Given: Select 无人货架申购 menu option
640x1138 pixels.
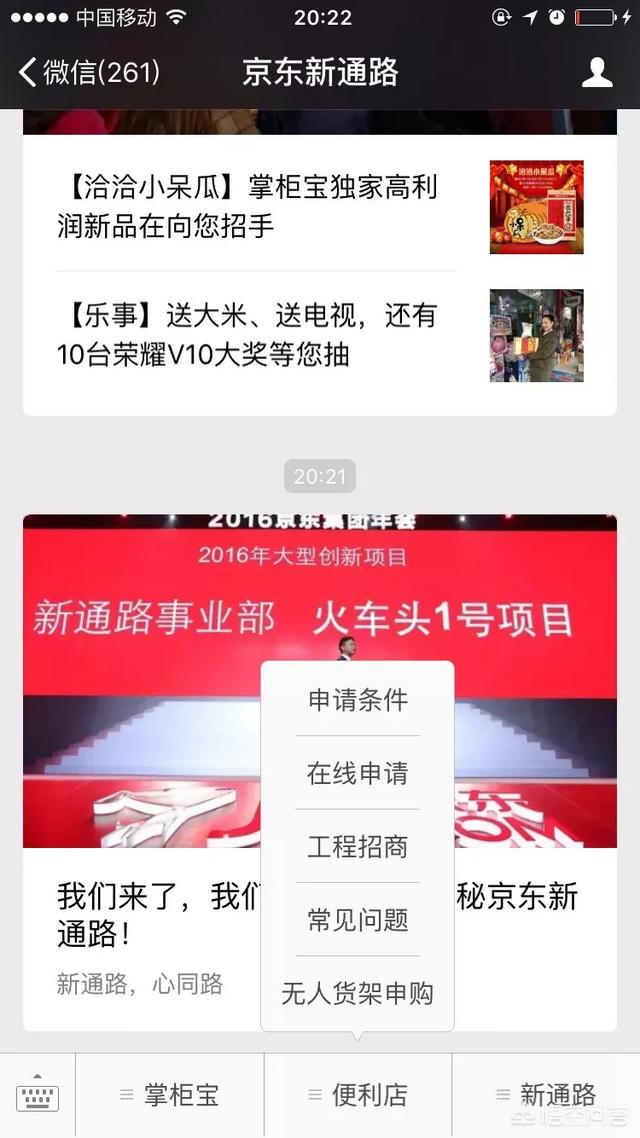Looking at the screenshot, I should 357,994.
